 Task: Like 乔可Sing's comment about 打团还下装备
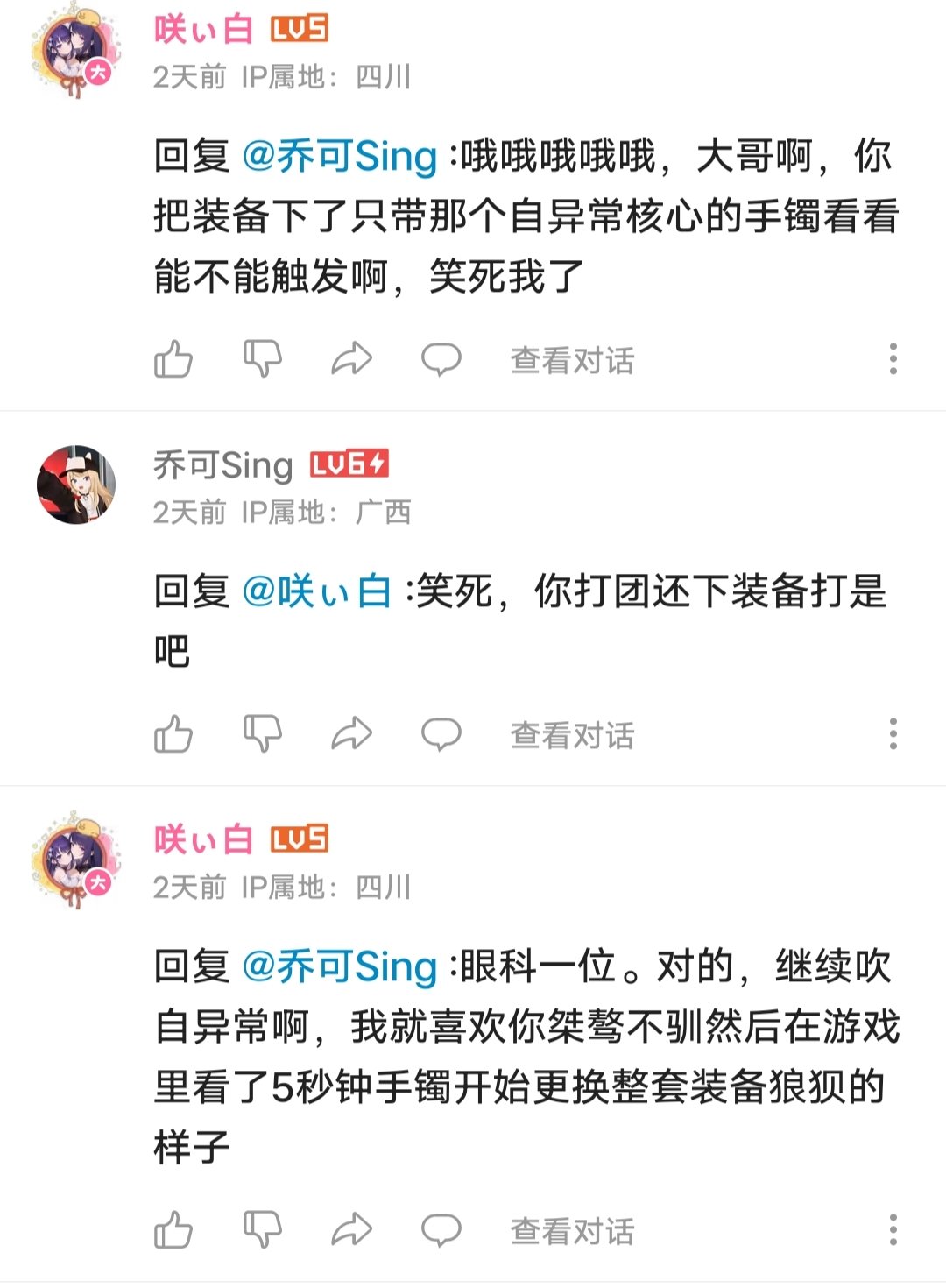tap(173, 733)
